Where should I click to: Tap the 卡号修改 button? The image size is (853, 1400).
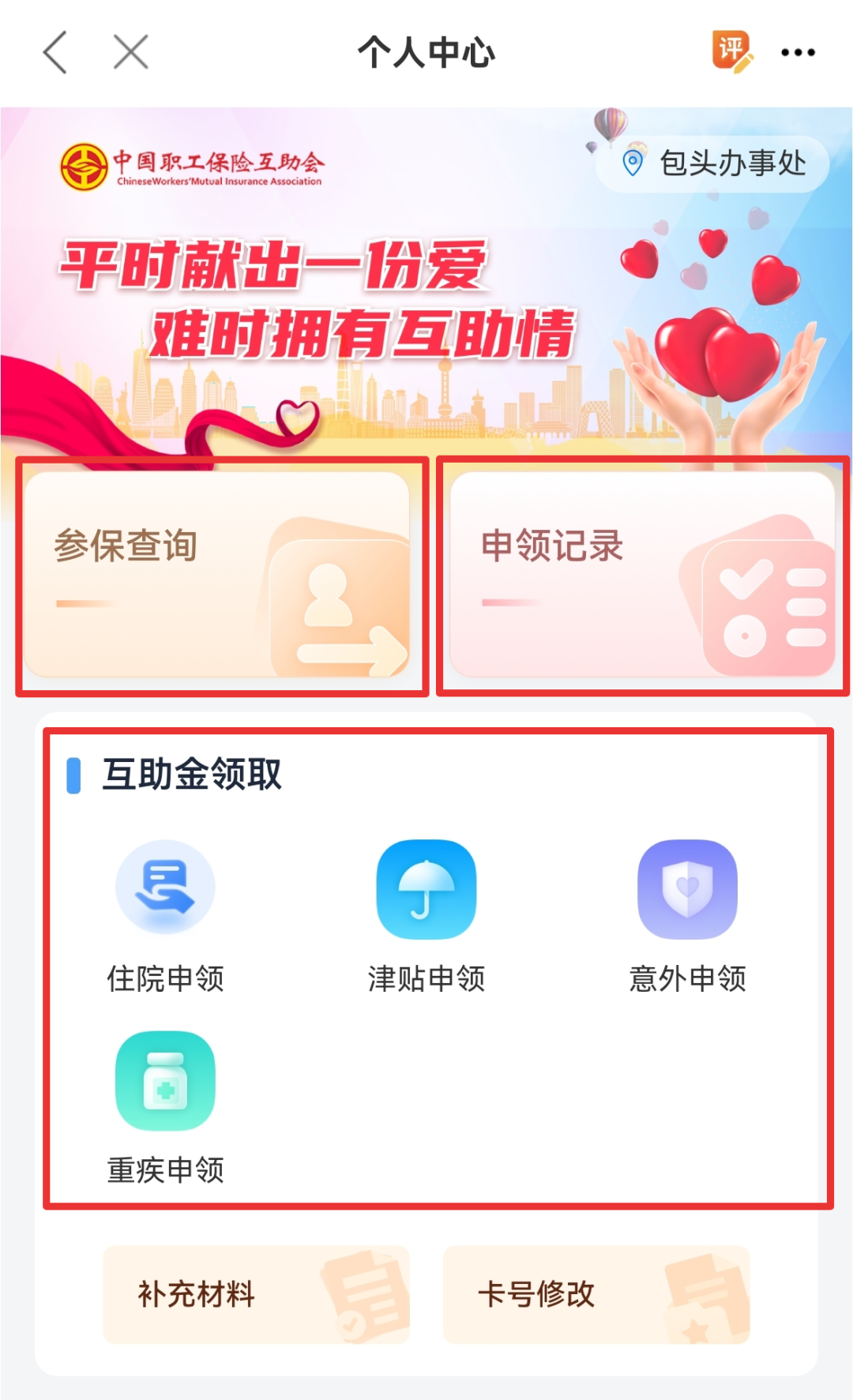click(x=596, y=1294)
